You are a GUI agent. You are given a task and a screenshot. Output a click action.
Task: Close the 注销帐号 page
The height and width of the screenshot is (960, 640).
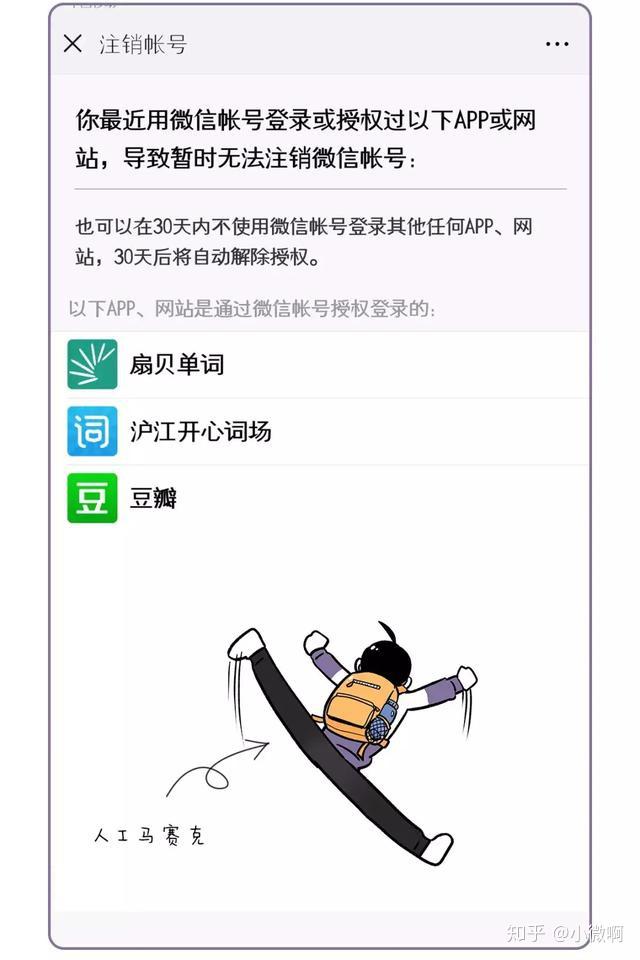coord(73,44)
